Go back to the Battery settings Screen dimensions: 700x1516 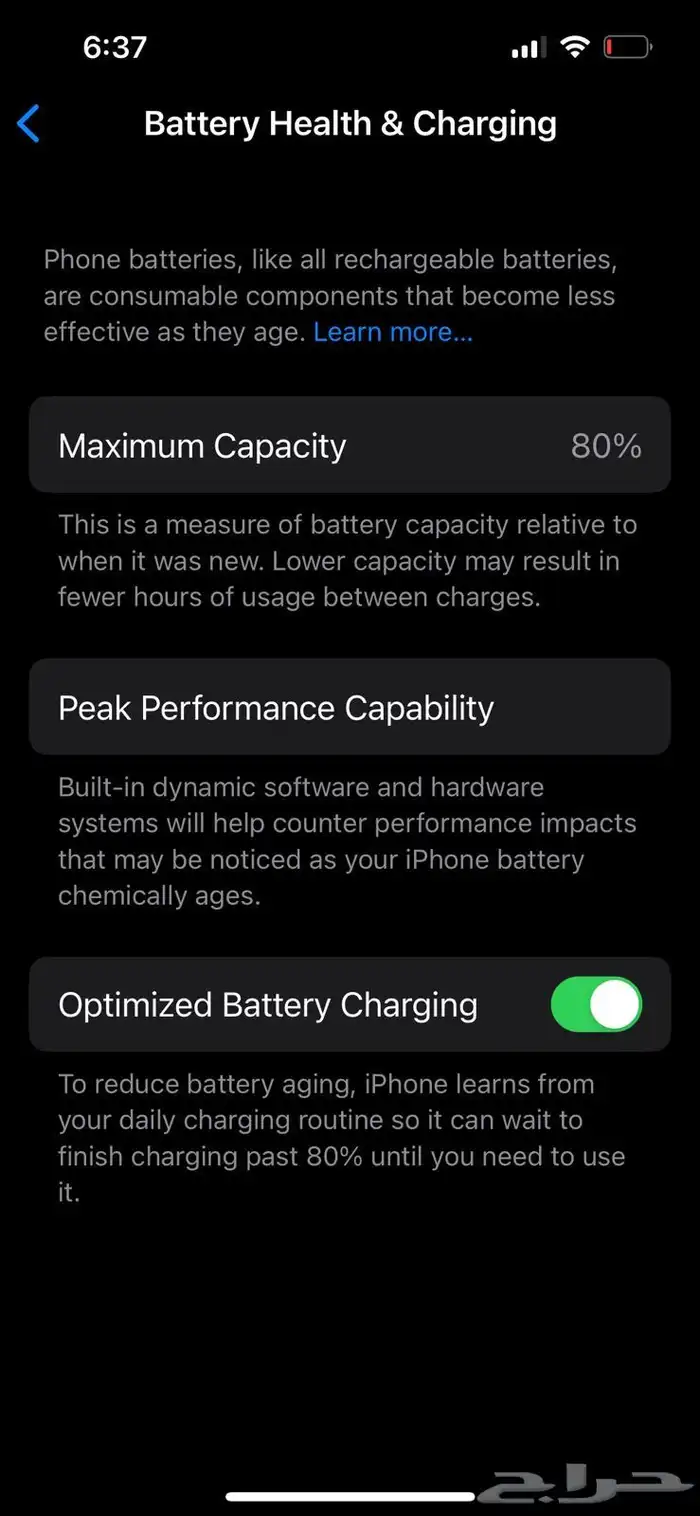[29, 124]
